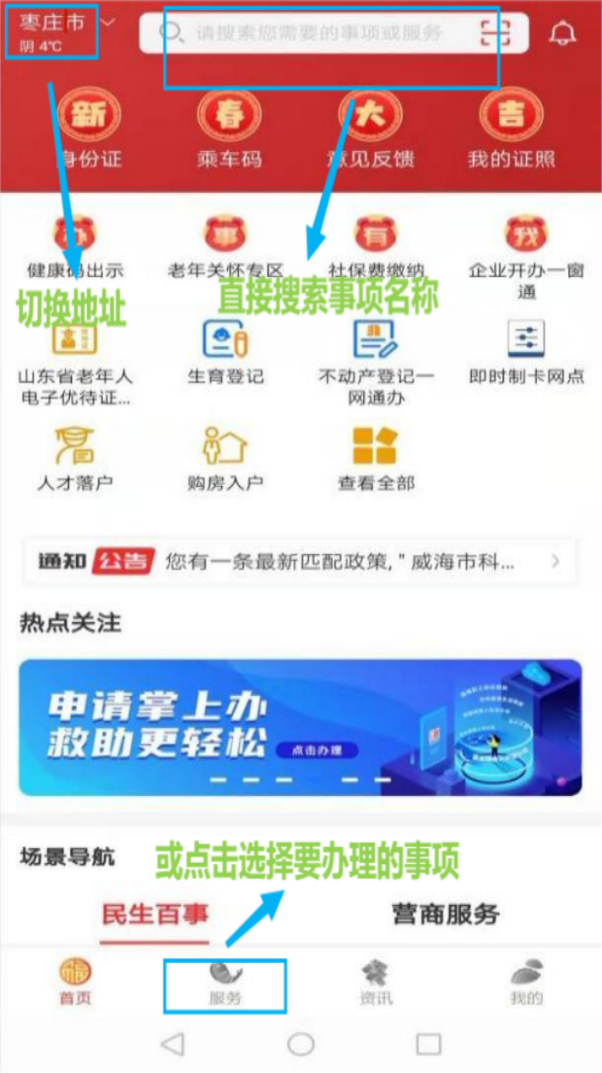Open the notifications bell

click(x=563, y=33)
